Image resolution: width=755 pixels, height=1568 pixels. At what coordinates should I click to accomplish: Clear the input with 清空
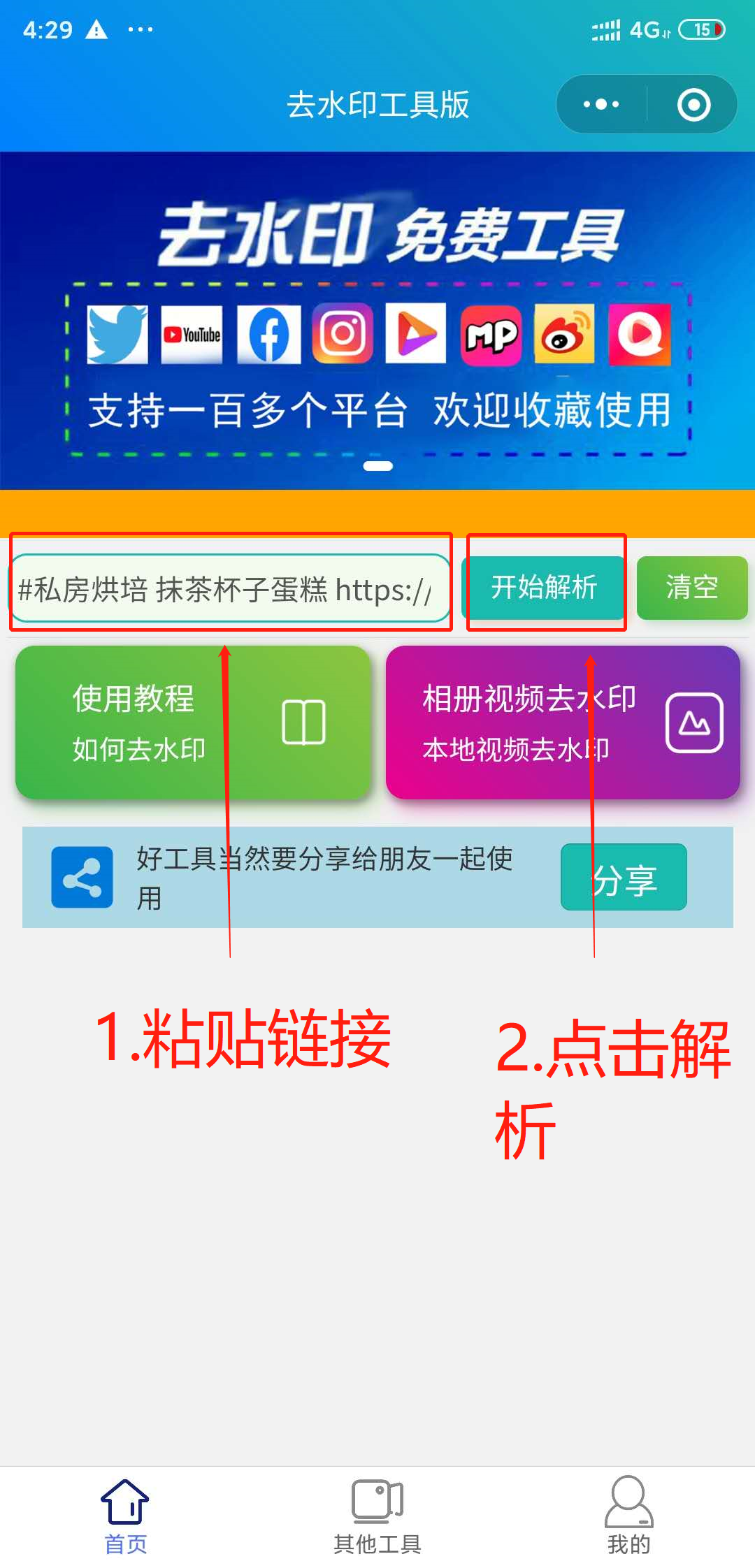point(692,587)
